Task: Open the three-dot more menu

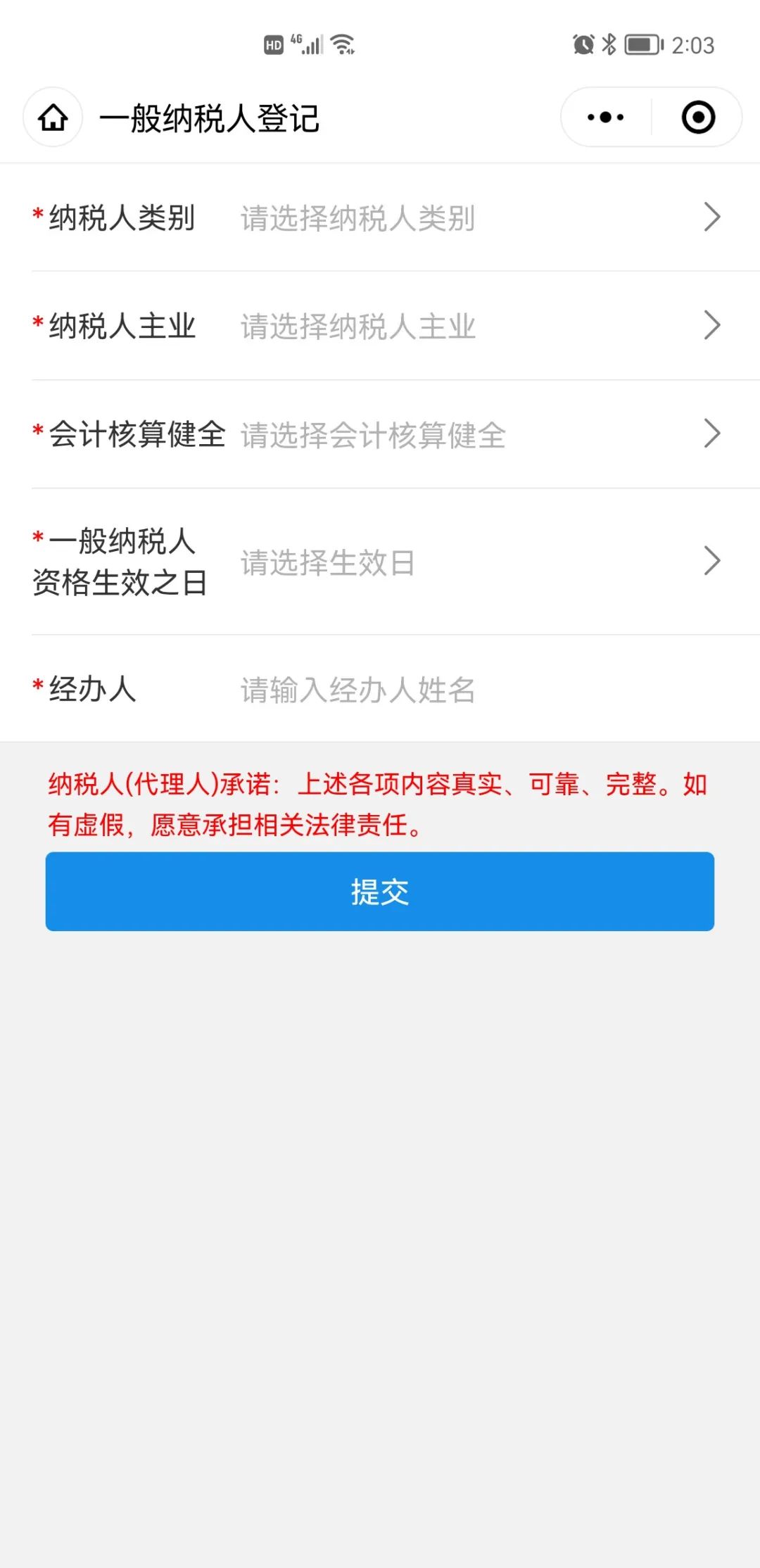Action: (606, 118)
